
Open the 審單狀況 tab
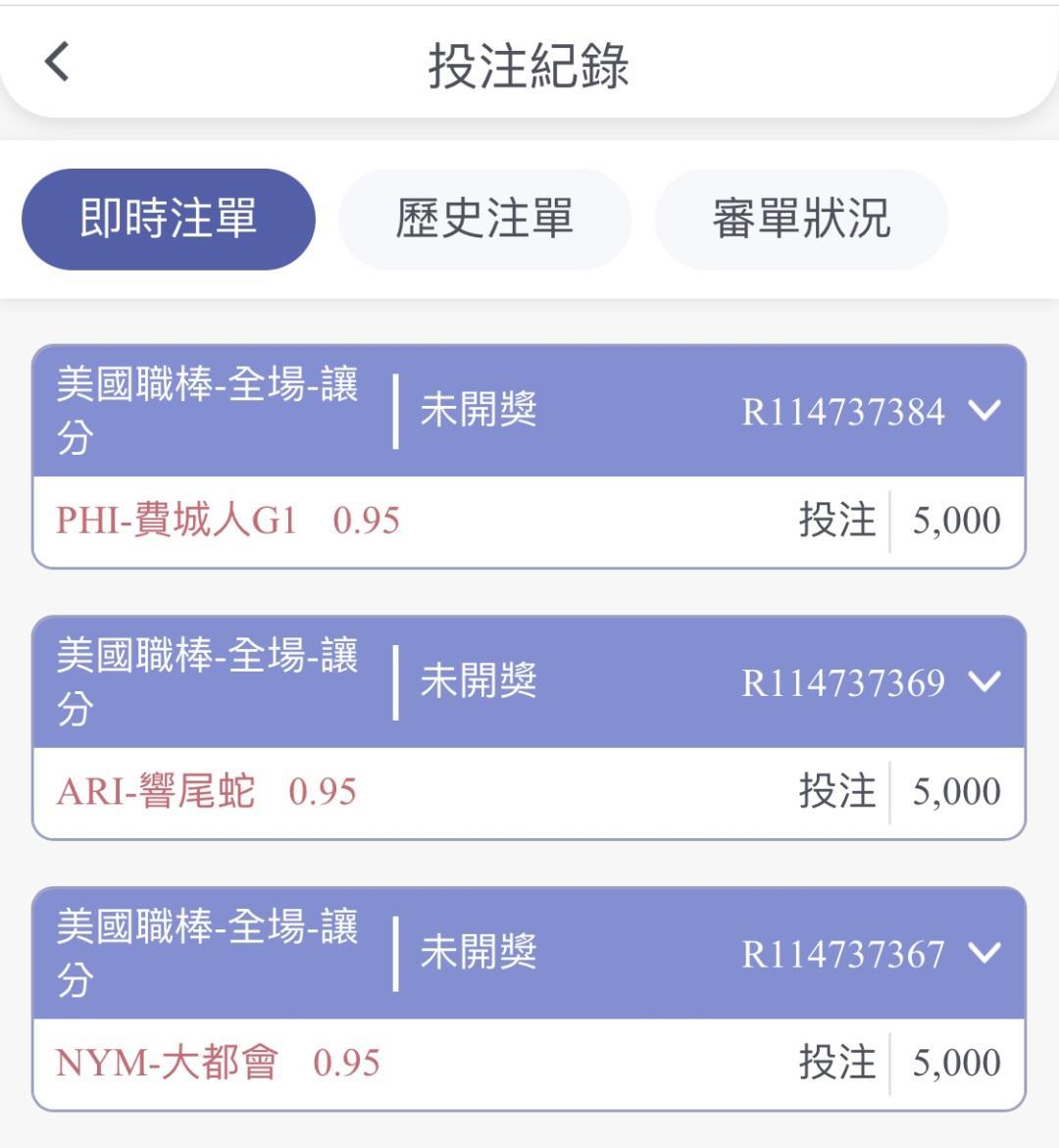coord(801,219)
